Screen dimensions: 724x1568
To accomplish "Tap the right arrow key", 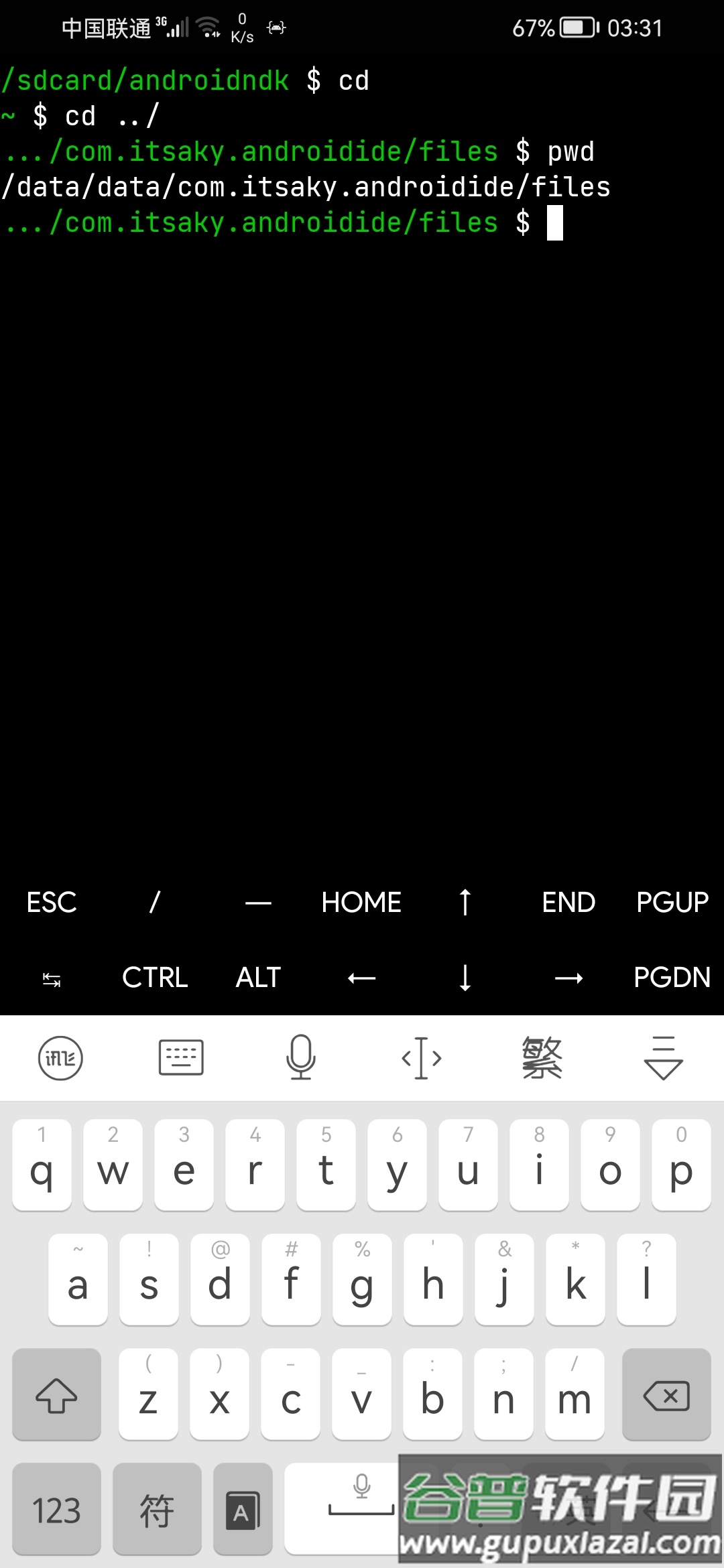I will click(x=568, y=978).
